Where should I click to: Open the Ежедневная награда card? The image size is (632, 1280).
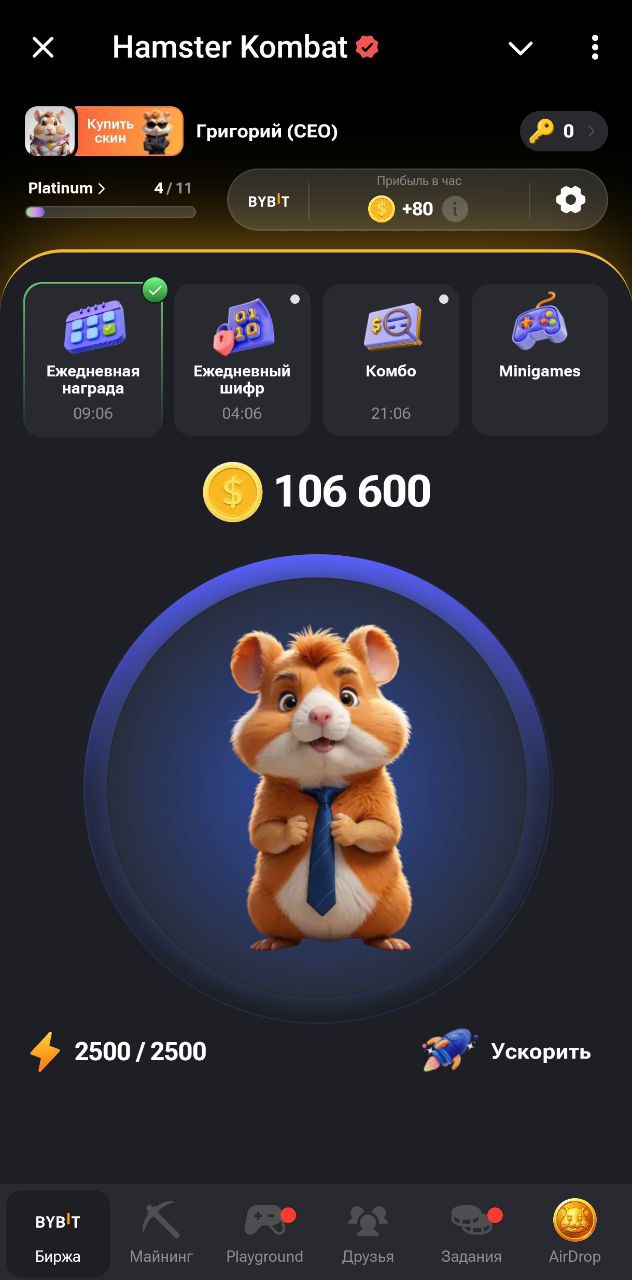[x=93, y=360]
